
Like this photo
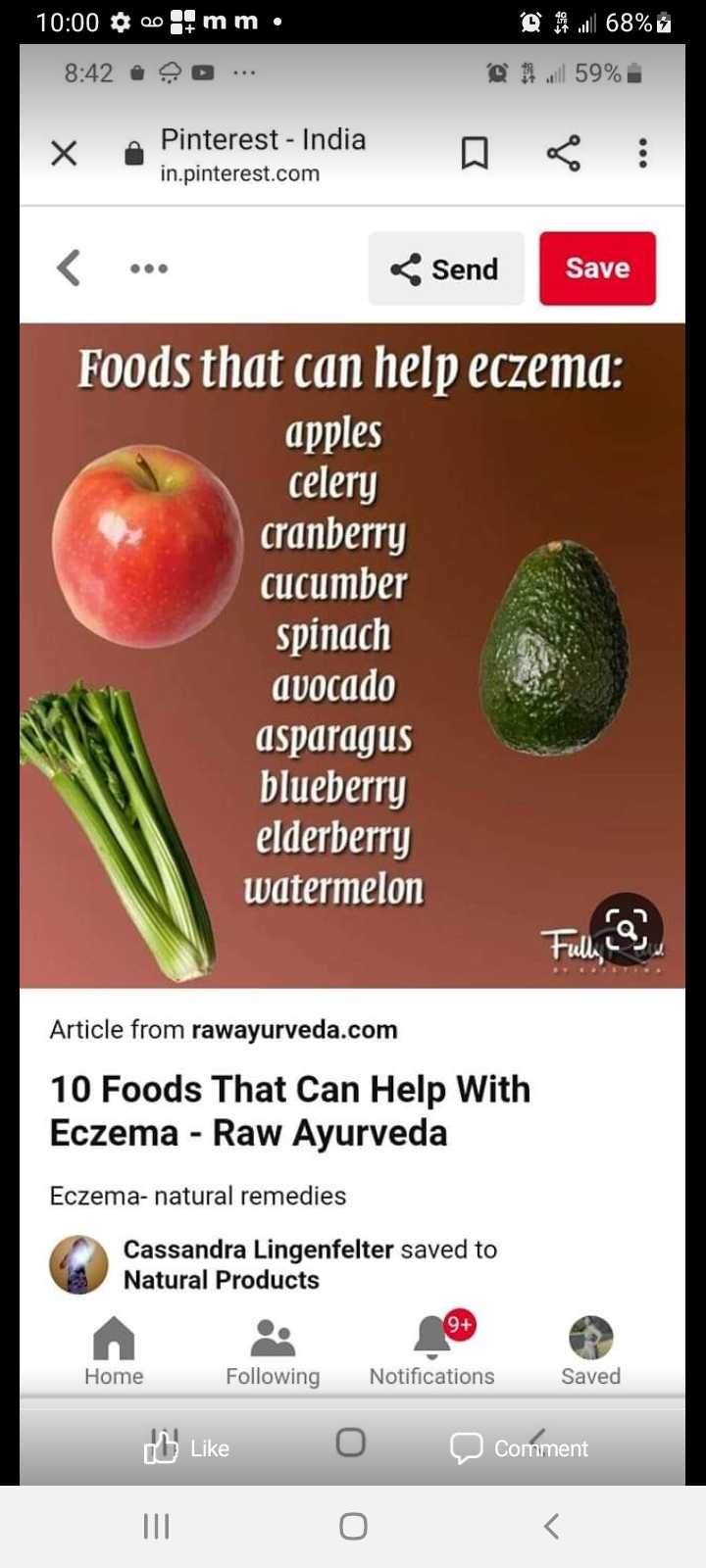pyautogui.click(x=186, y=1447)
